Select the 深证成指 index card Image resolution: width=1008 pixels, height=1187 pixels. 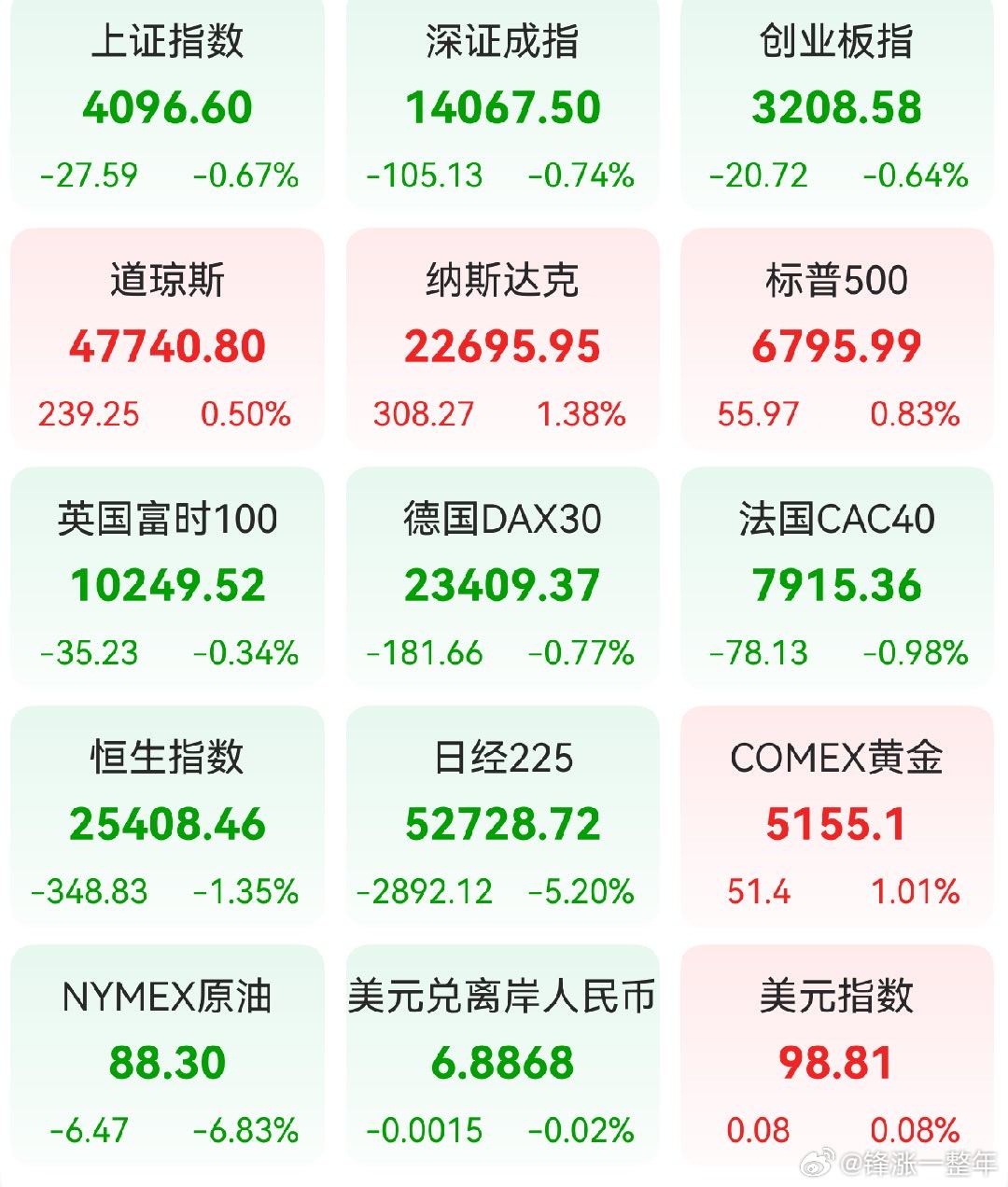click(502, 103)
